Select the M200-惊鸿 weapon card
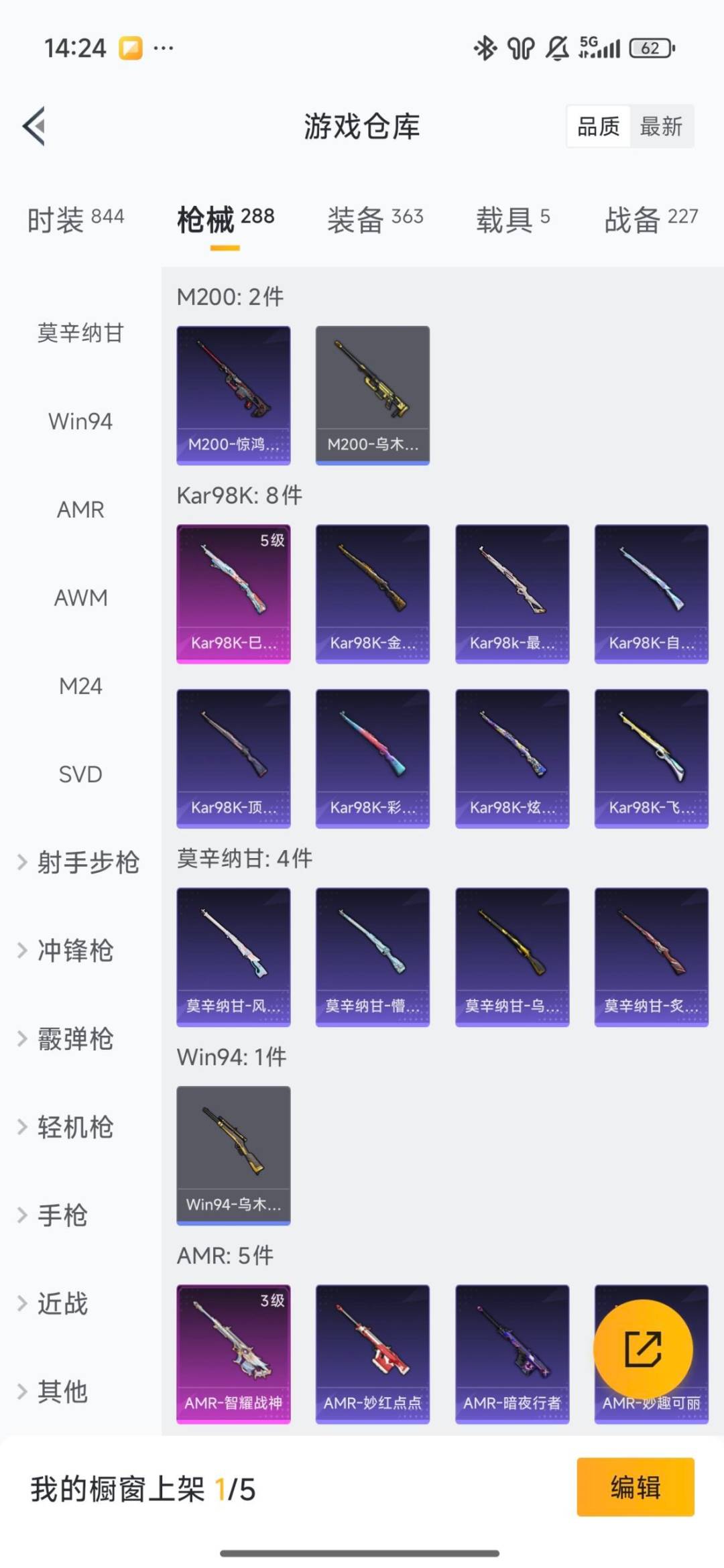Screen dimensions: 724x1568 [x=233, y=394]
